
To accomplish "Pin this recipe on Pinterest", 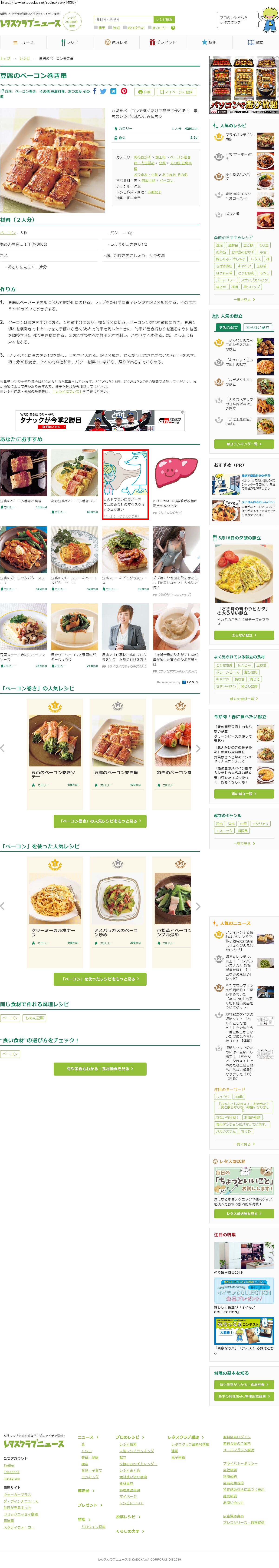I will pos(124,91).
